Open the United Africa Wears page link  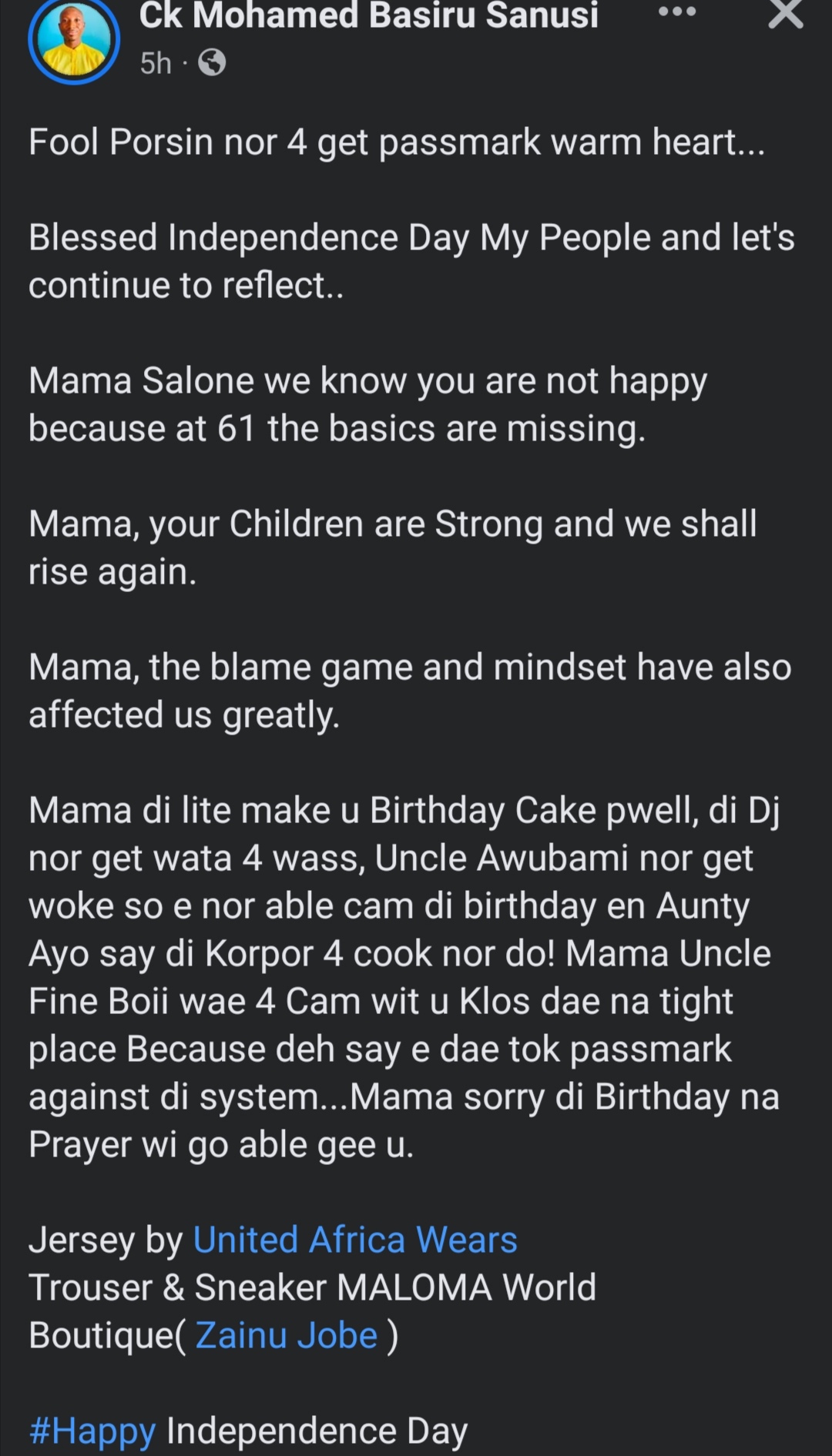354,1240
